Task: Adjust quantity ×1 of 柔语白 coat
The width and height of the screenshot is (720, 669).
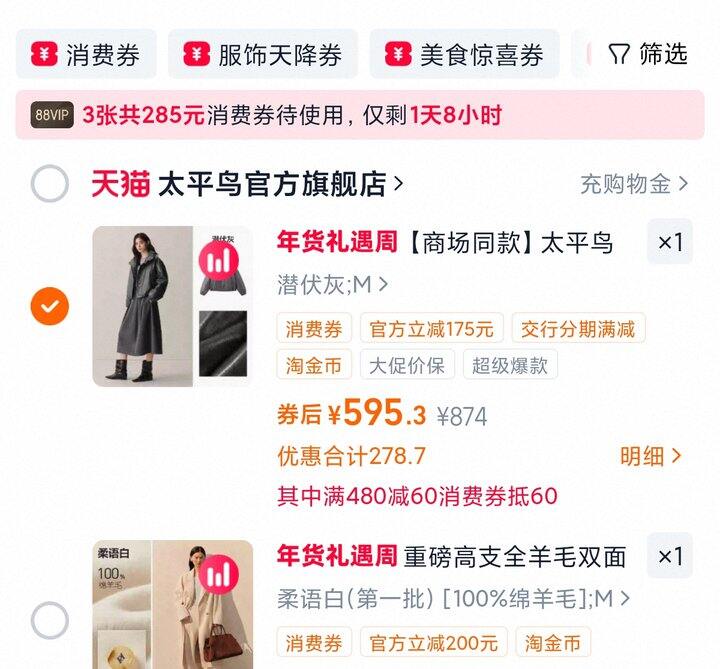Action: 669,556
